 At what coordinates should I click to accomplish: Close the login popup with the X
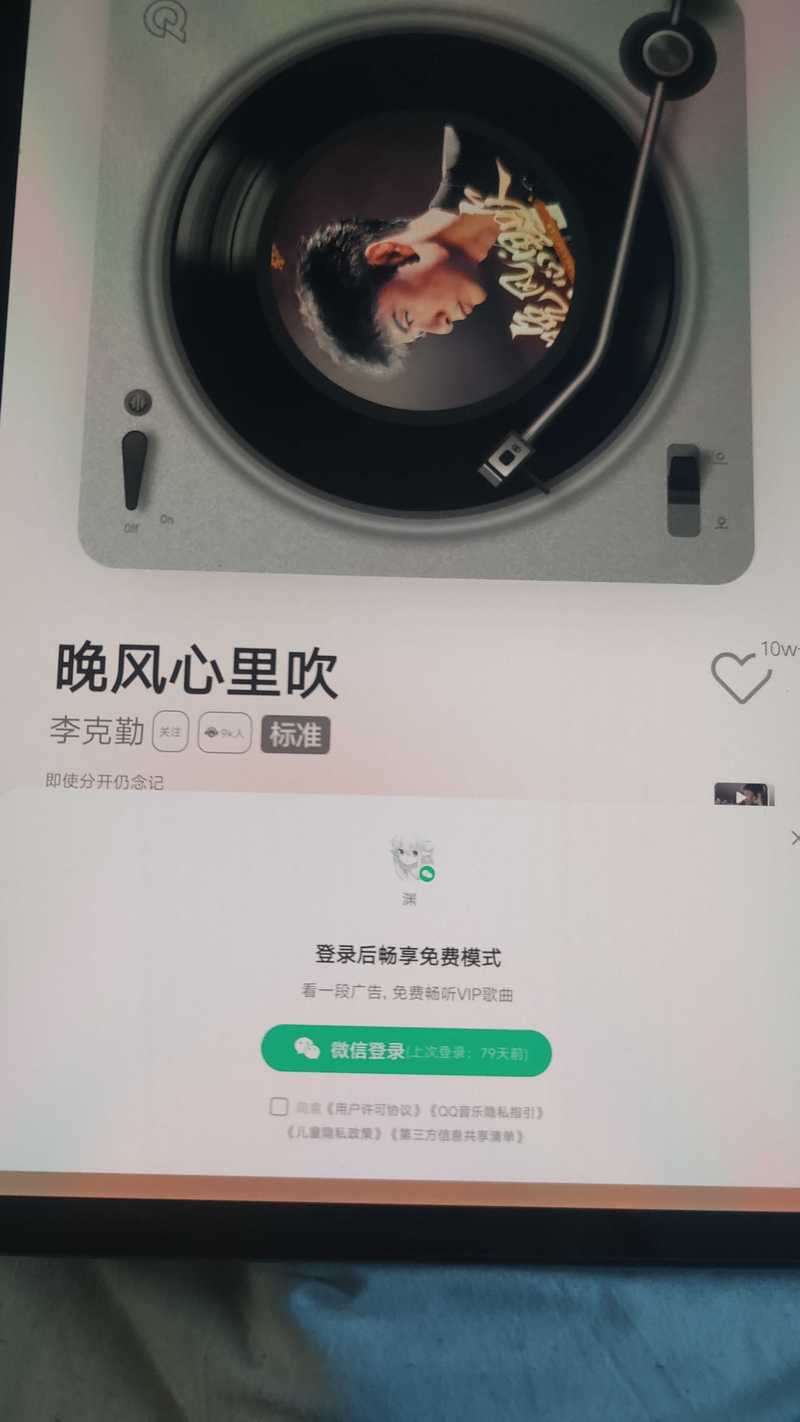point(795,838)
